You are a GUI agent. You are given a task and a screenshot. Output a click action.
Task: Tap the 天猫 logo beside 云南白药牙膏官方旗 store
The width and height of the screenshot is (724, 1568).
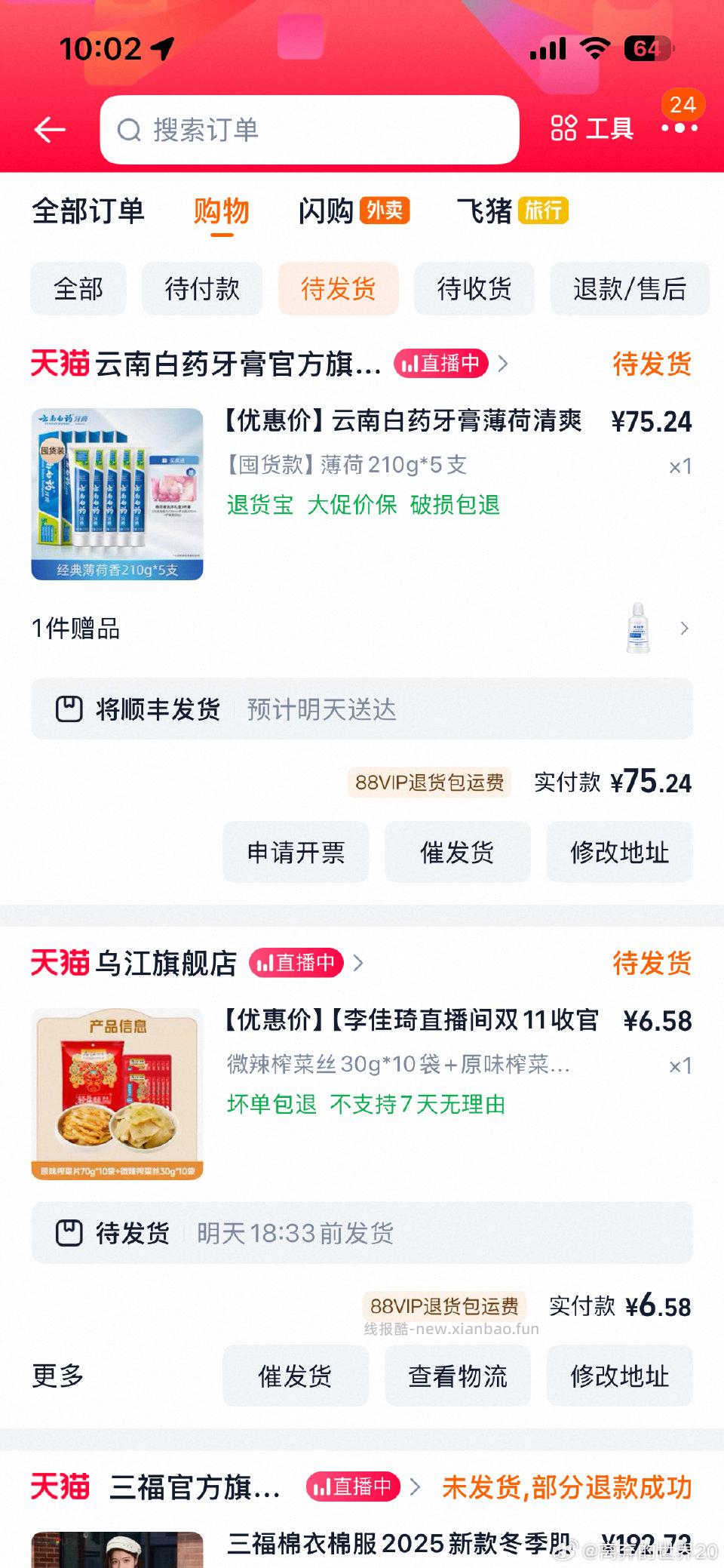[x=59, y=364]
